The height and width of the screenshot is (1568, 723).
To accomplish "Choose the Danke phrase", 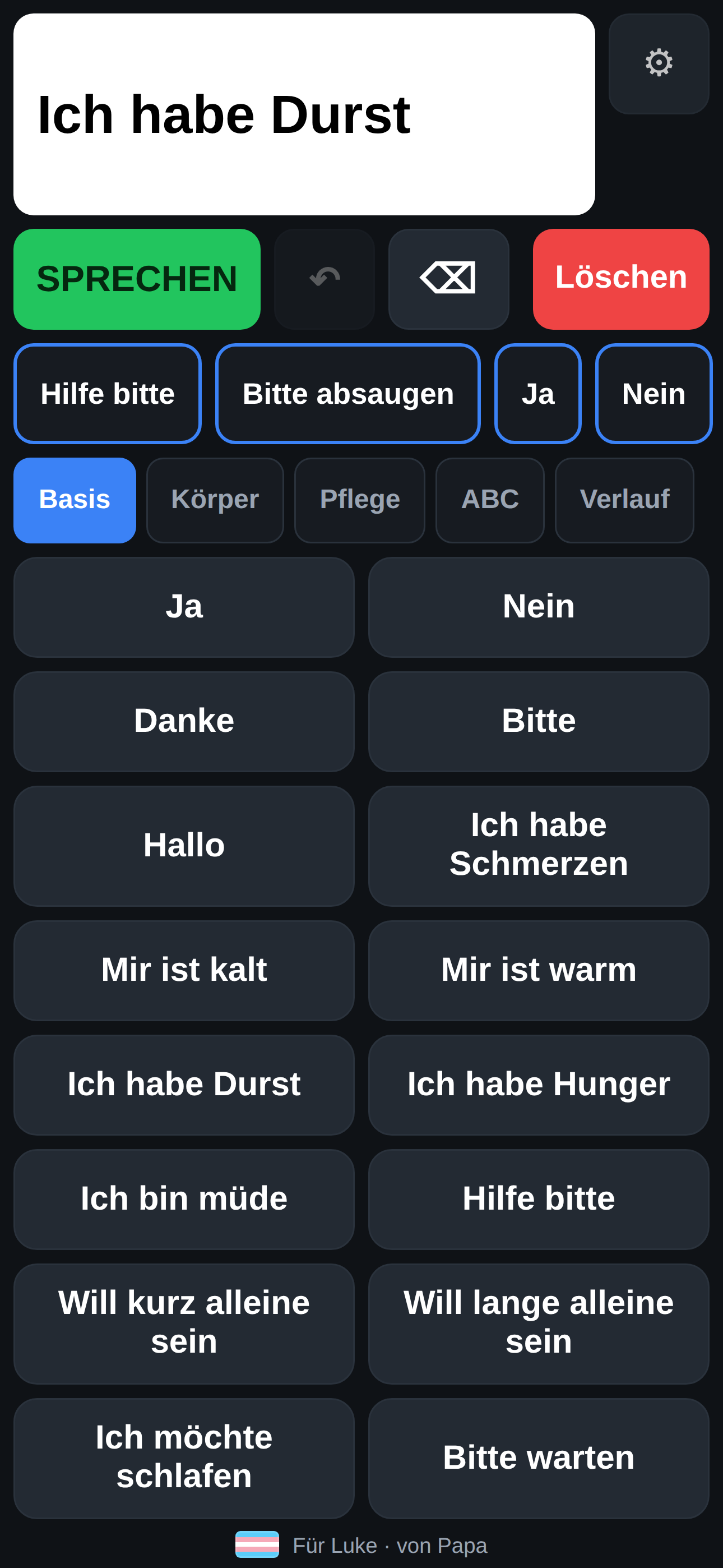I will coord(184,722).
